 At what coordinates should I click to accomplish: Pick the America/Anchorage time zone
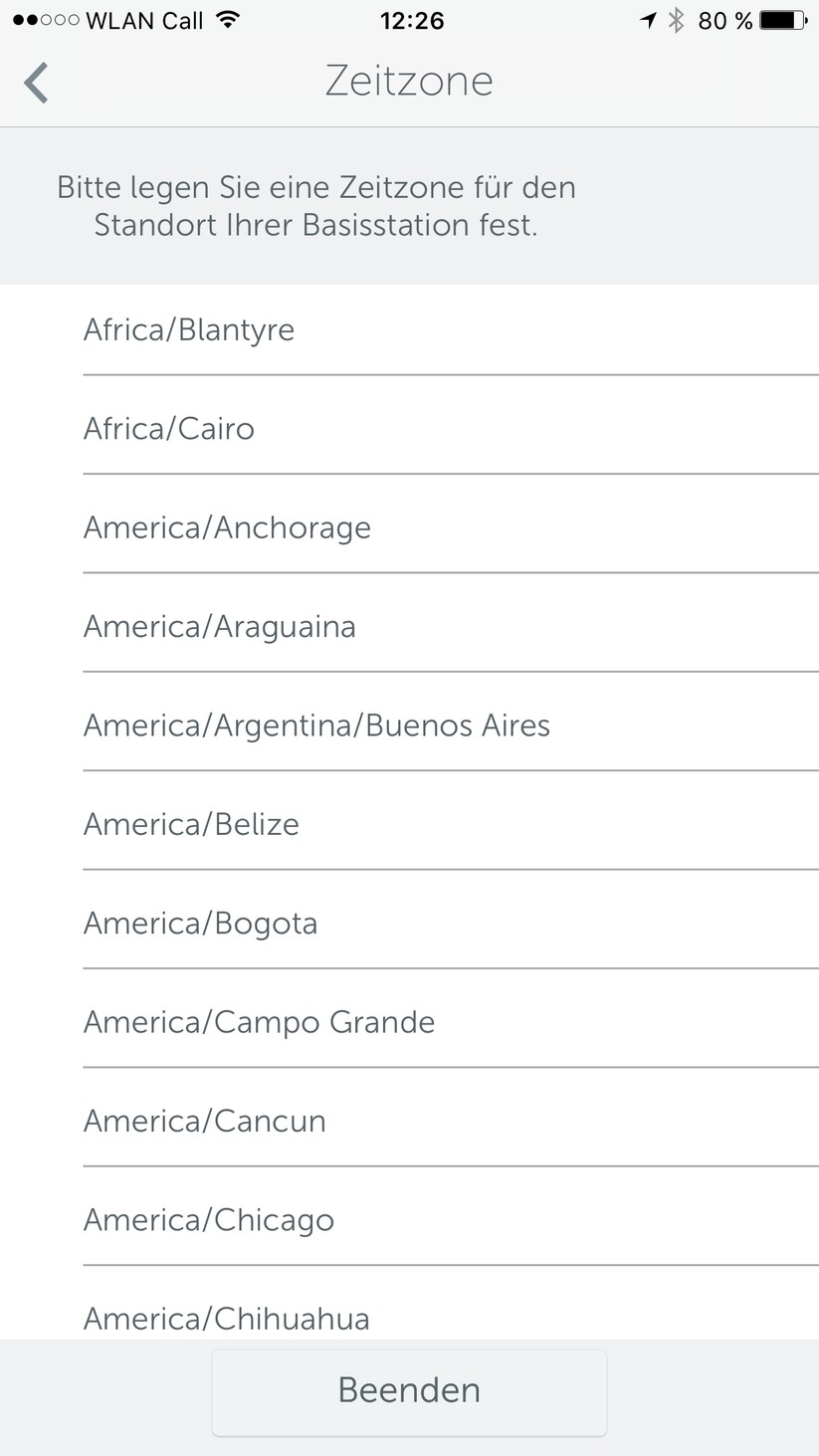pyautogui.click(x=227, y=527)
